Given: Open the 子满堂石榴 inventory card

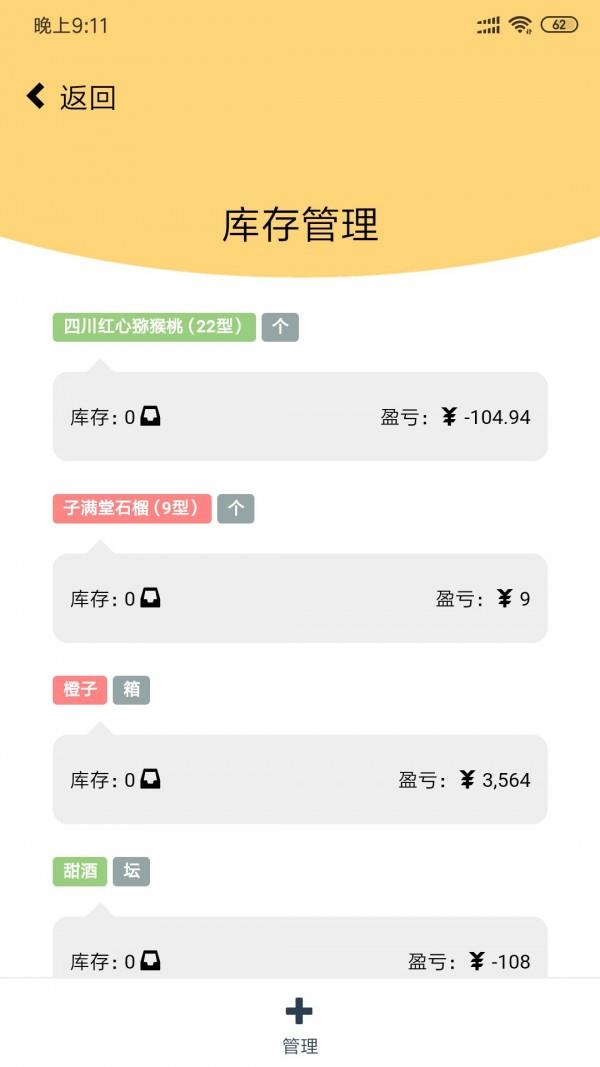Looking at the screenshot, I should [299, 598].
